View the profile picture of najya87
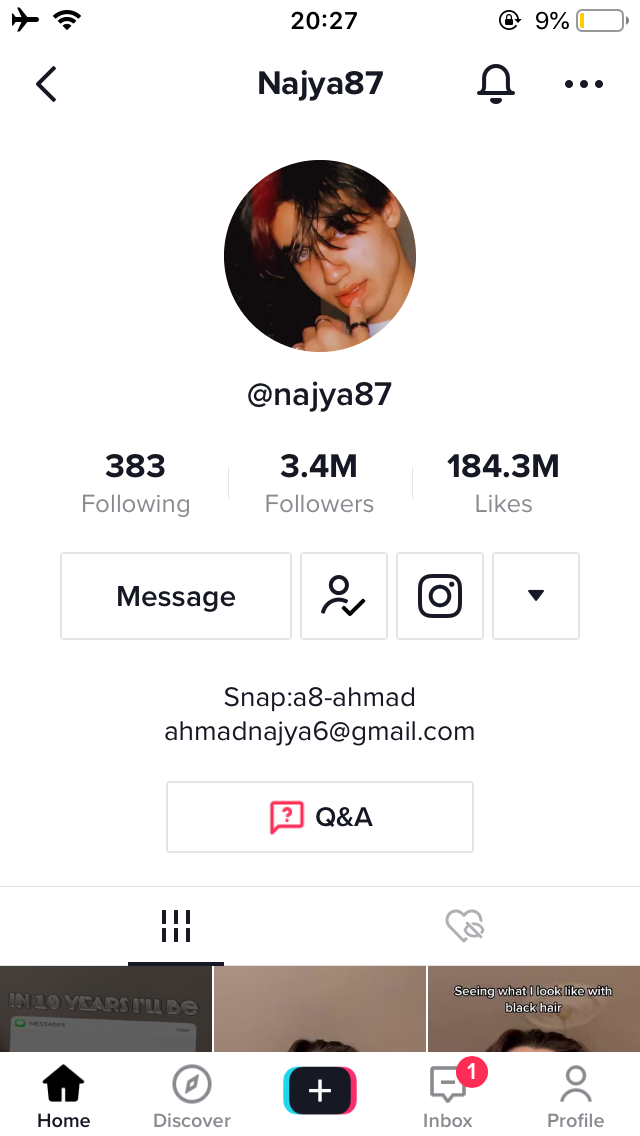 click(x=320, y=256)
